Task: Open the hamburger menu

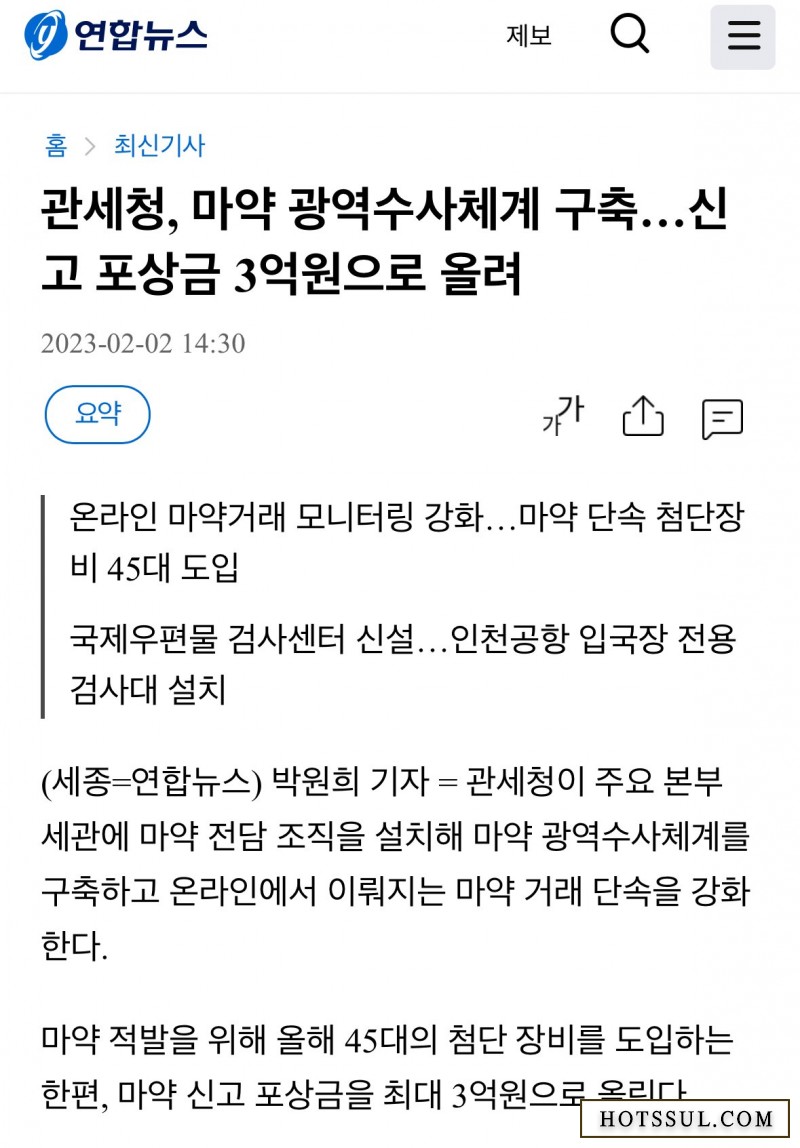Action: 743,37
